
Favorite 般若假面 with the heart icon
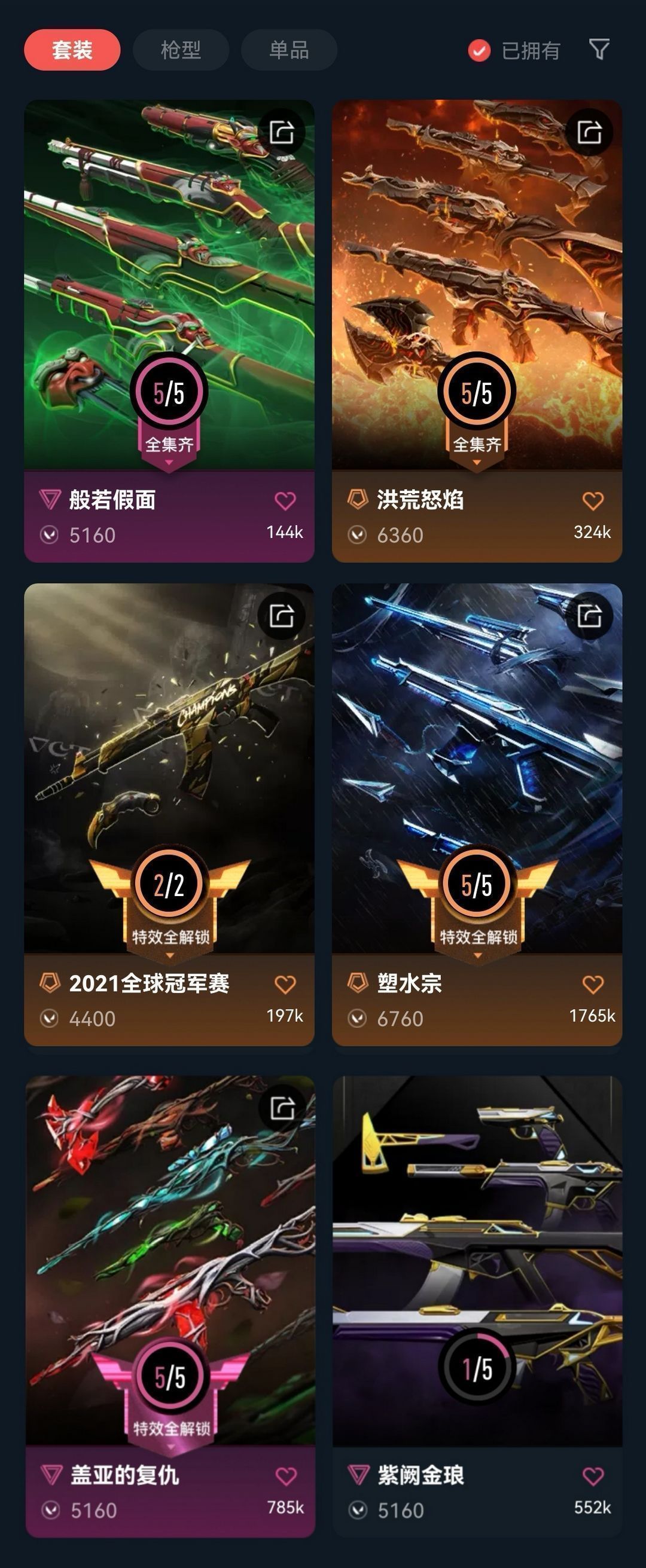point(284,499)
